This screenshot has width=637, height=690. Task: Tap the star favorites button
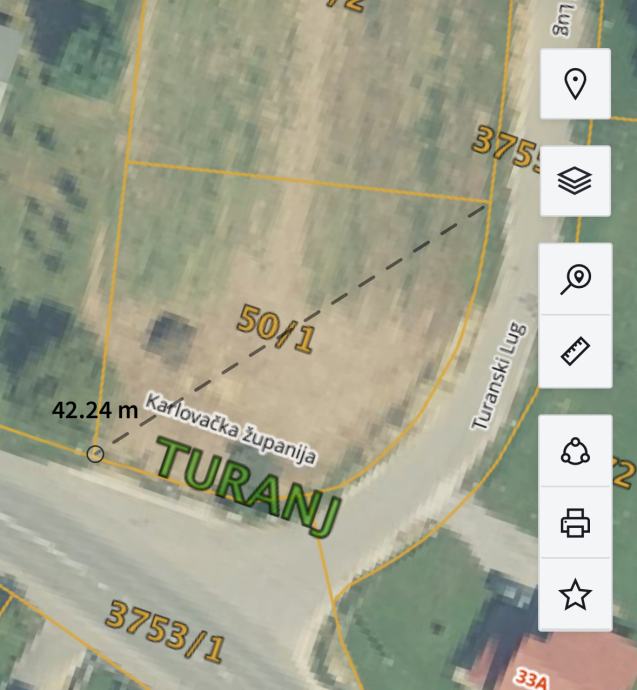575,595
